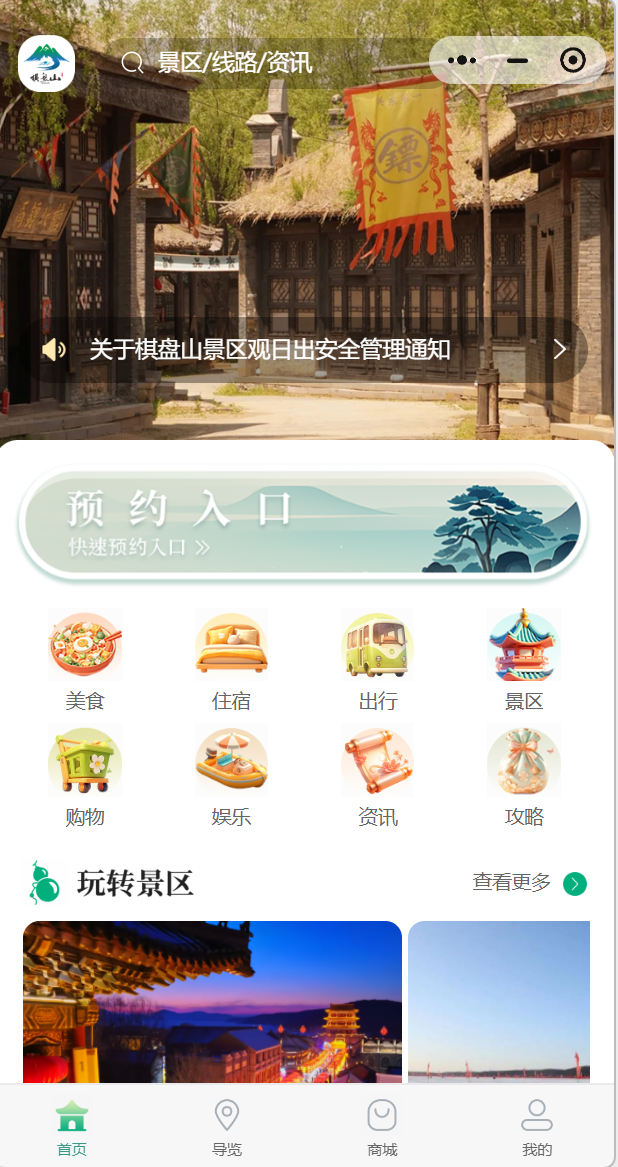This screenshot has width=618, height=1167.
Task: Switch to the 我的 tab
Action: (537, 1127)
